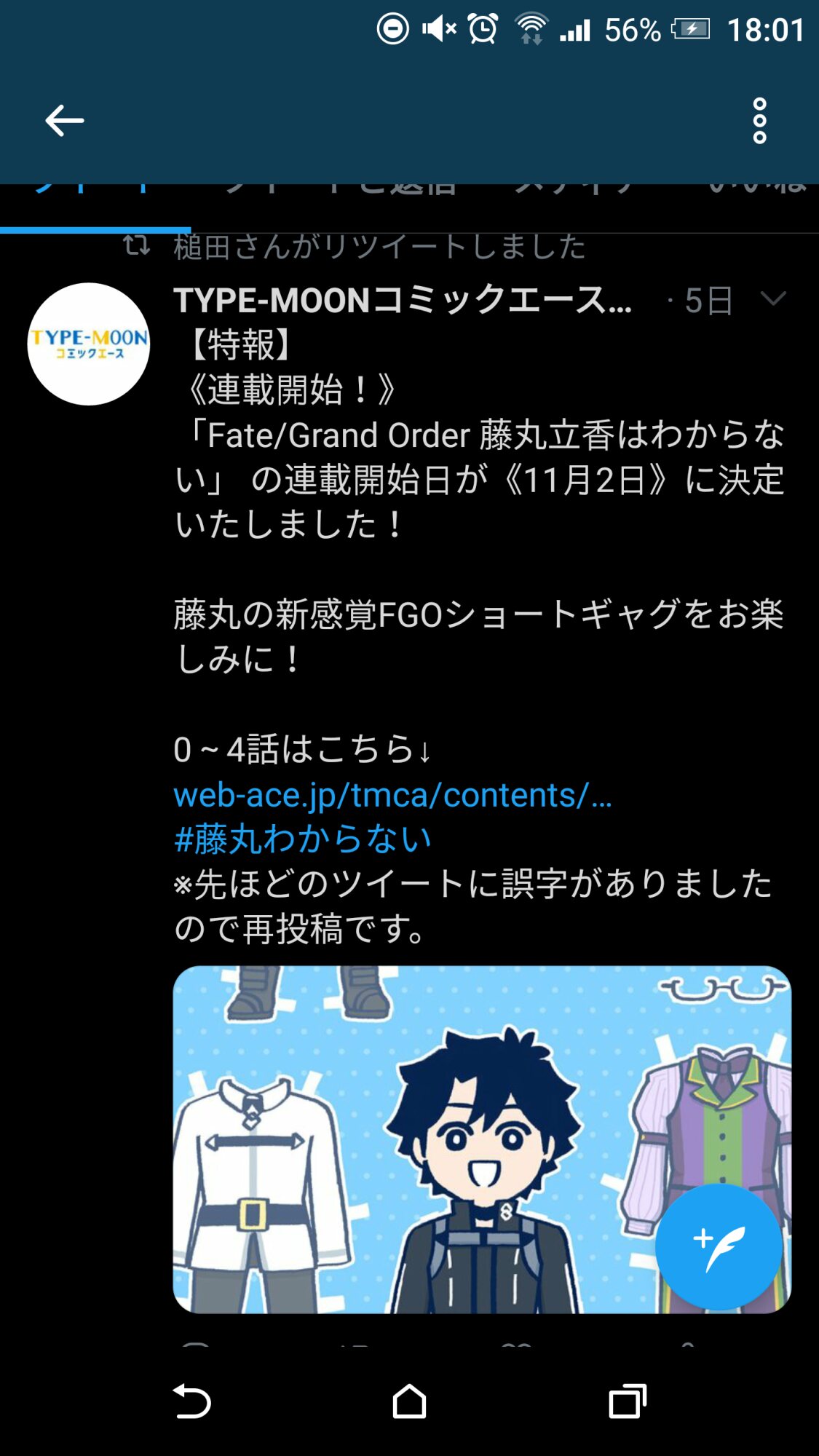Viewport: 819px width, 1456px height.
Task: Open the #藤丸わからない hashtag
Action: tap(303, 839)
